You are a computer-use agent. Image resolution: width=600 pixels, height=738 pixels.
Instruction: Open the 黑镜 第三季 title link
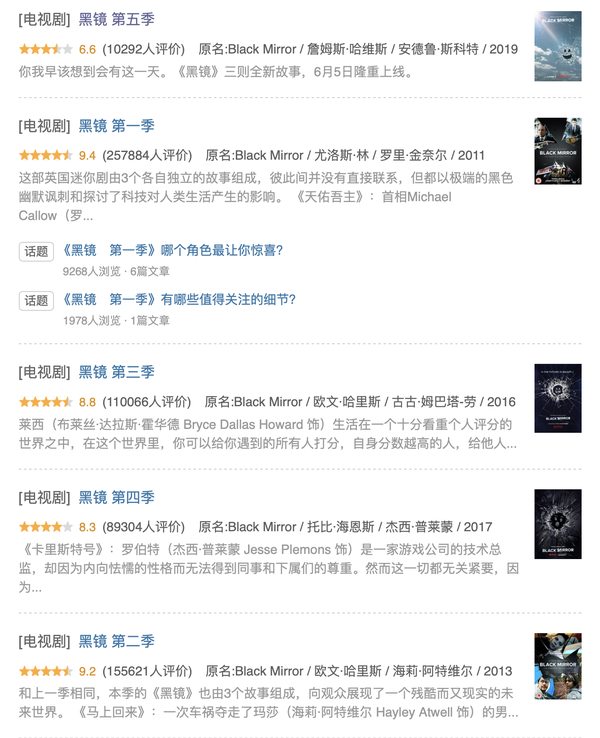(x=116, y=372)
